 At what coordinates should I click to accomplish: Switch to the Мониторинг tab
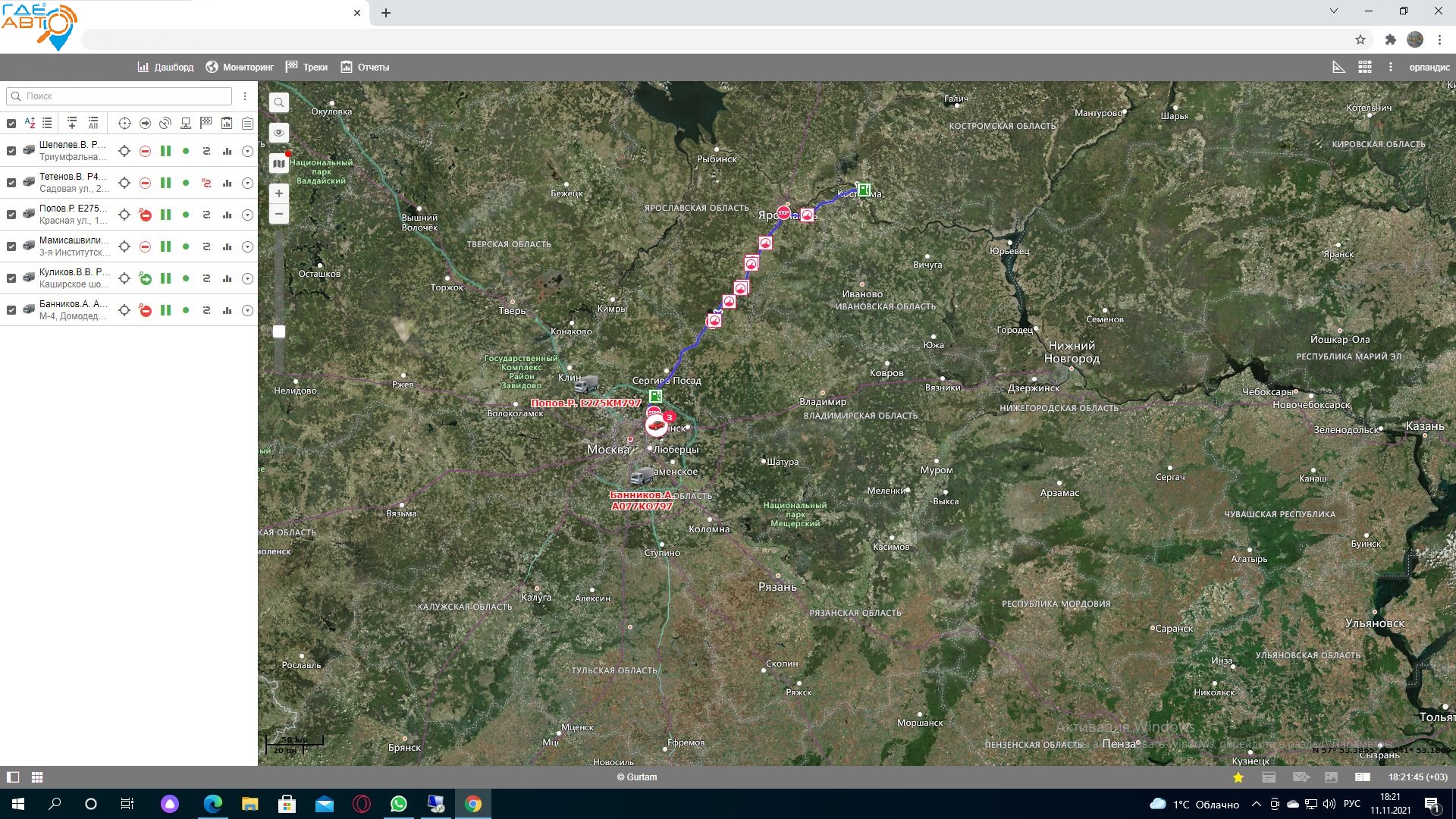[x=240, y=67]
